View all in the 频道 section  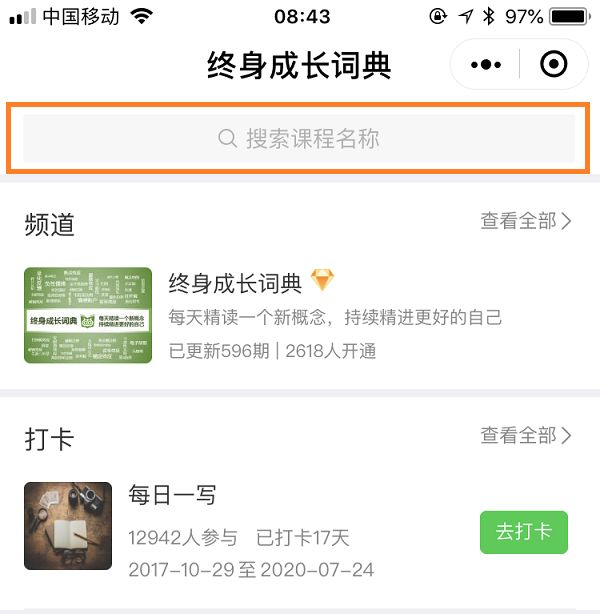526,221
